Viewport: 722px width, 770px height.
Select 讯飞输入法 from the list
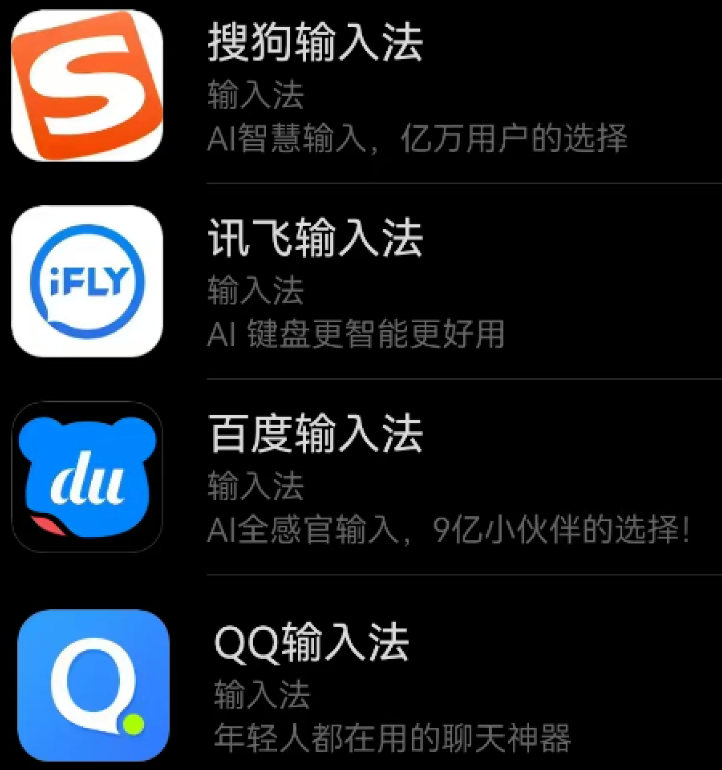(x=315, y=239)
